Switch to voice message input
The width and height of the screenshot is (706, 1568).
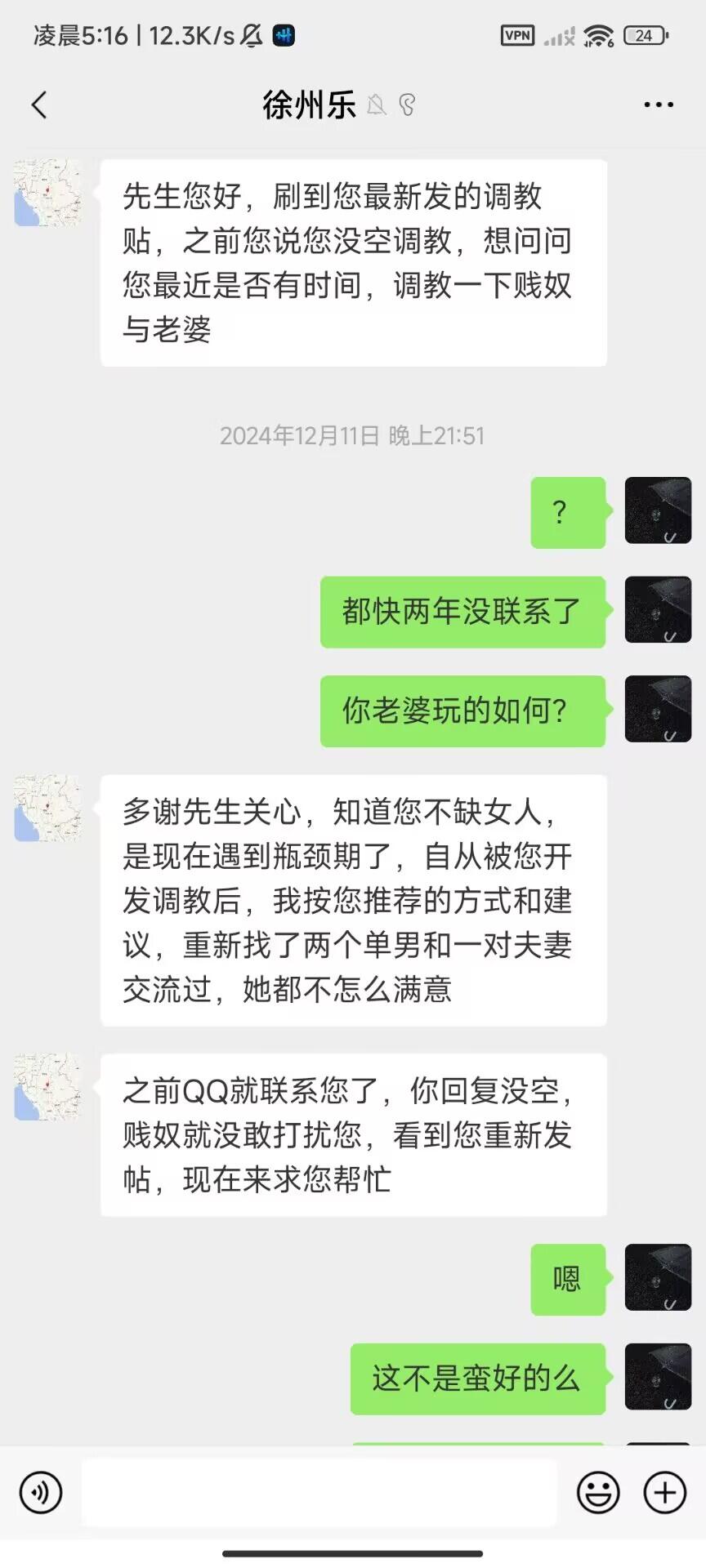(40, 1492)
